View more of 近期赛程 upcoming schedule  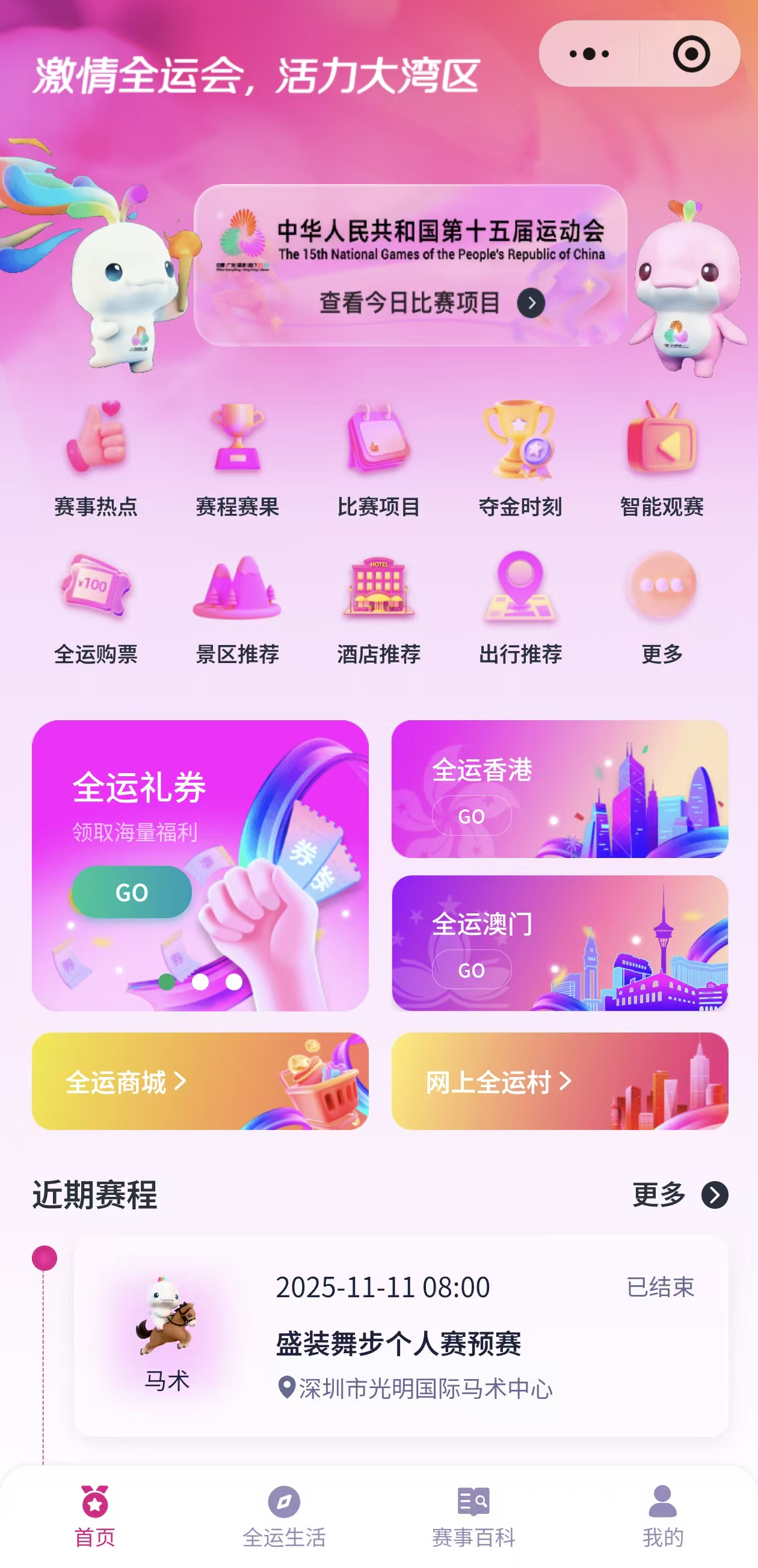coord(680,1195)
